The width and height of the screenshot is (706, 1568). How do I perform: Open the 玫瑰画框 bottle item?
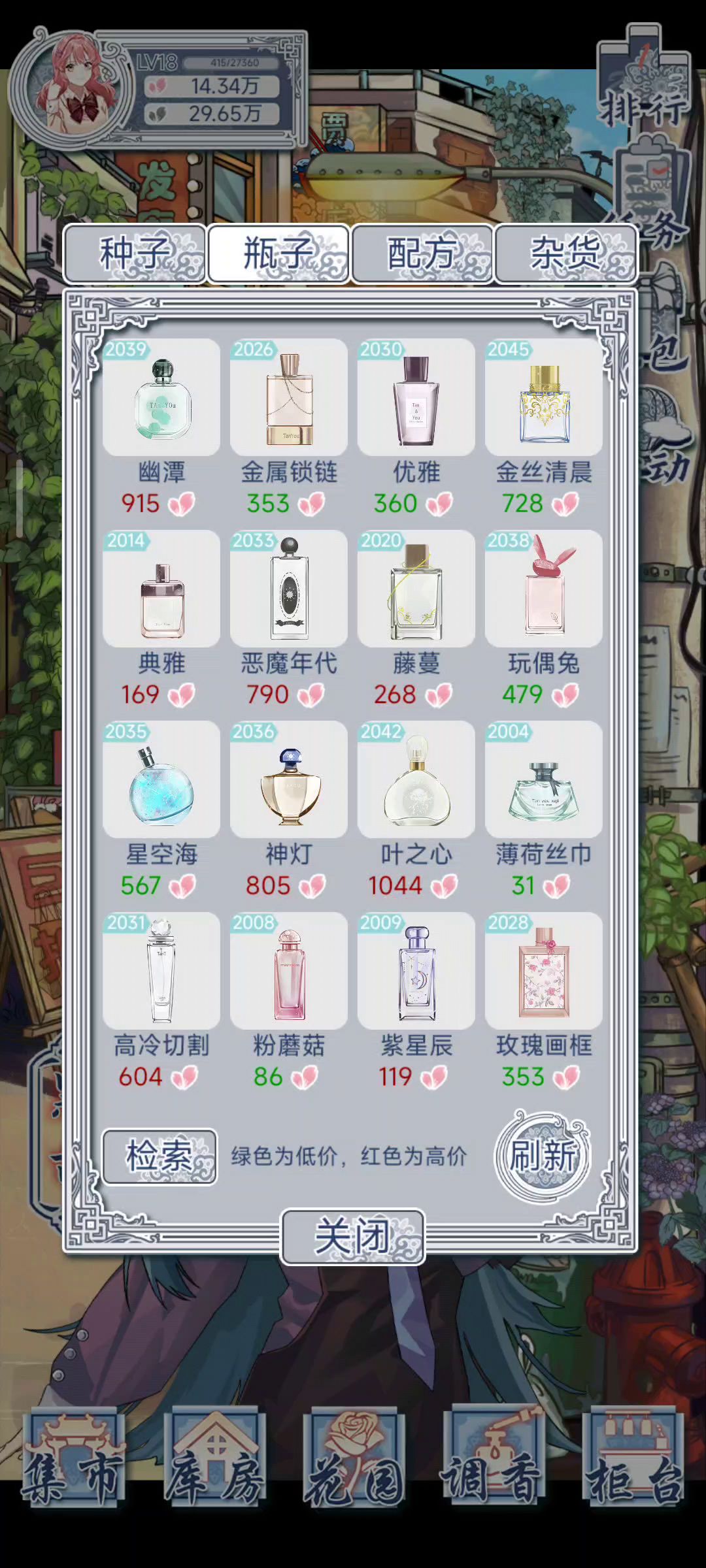tap(544, 972)
